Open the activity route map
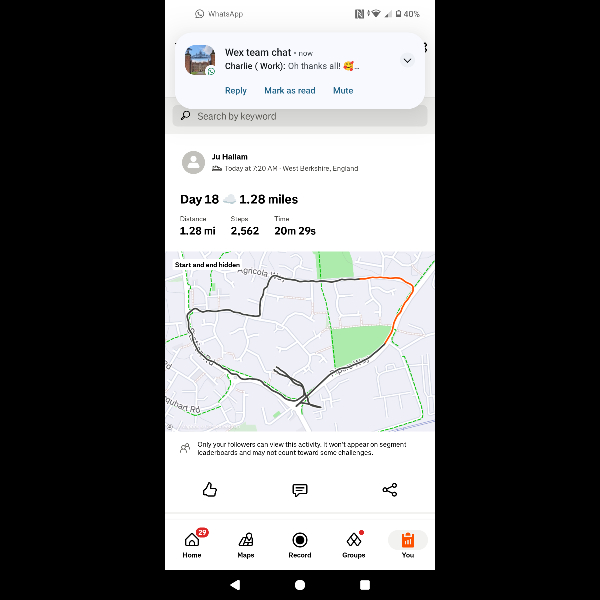 300,340
